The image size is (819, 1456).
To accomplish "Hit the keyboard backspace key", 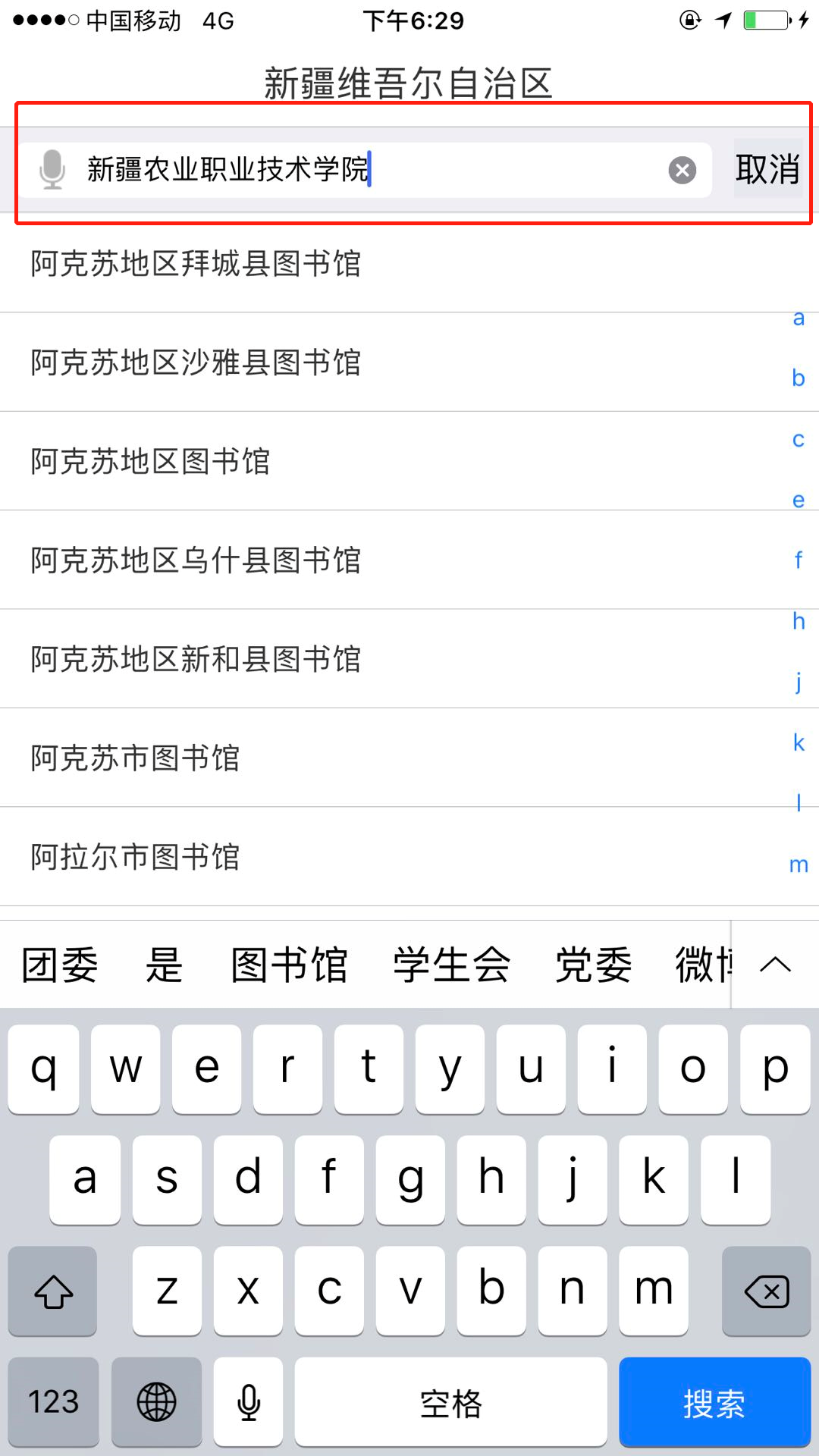I will coord(766,1291).
